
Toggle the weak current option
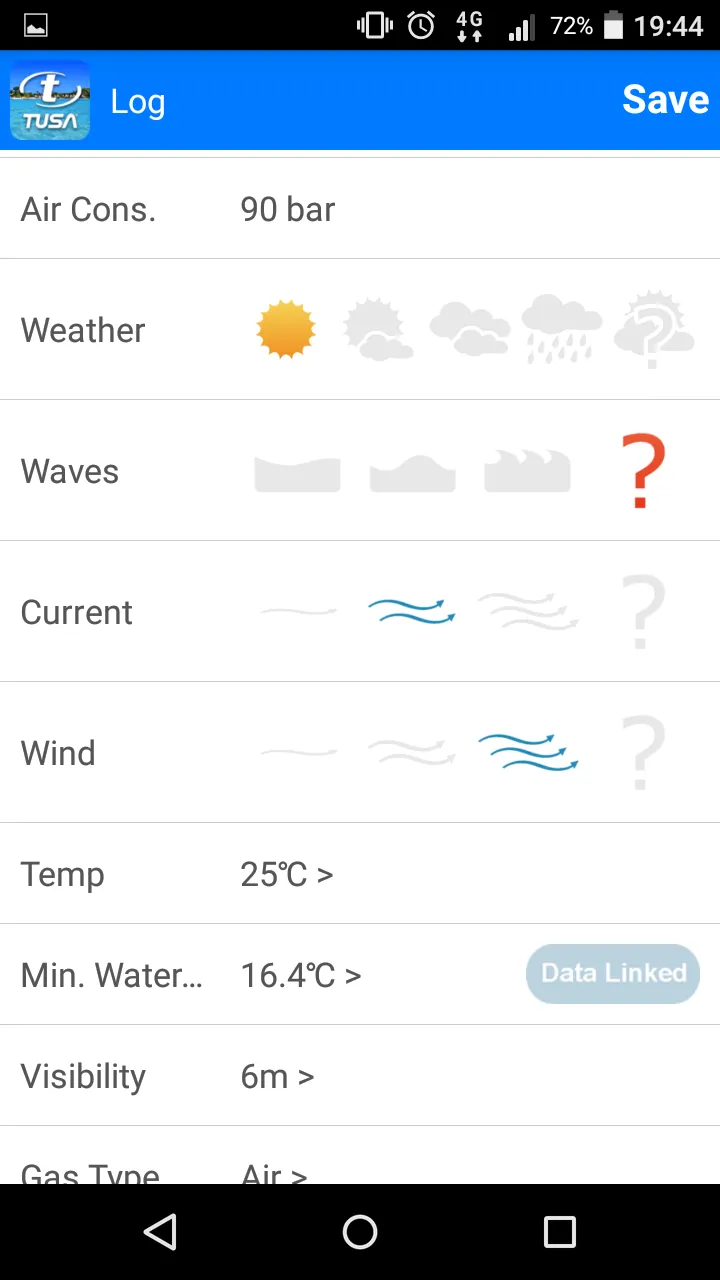(297, 612)
